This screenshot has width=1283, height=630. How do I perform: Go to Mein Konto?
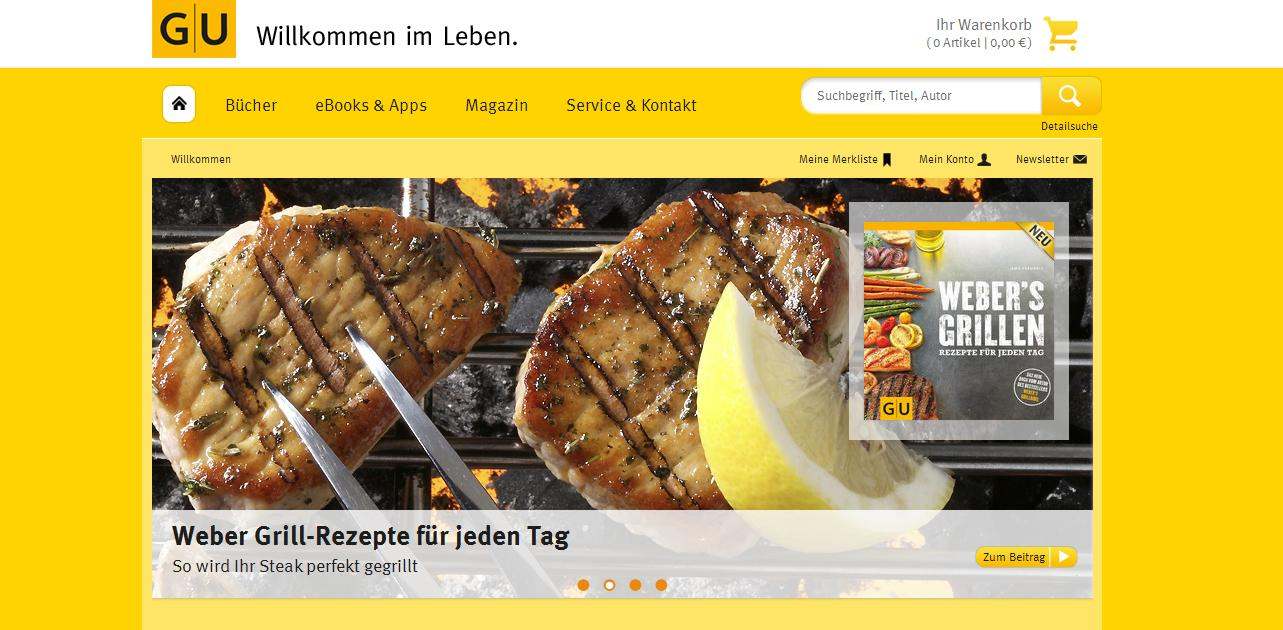(x=954, y=159)
